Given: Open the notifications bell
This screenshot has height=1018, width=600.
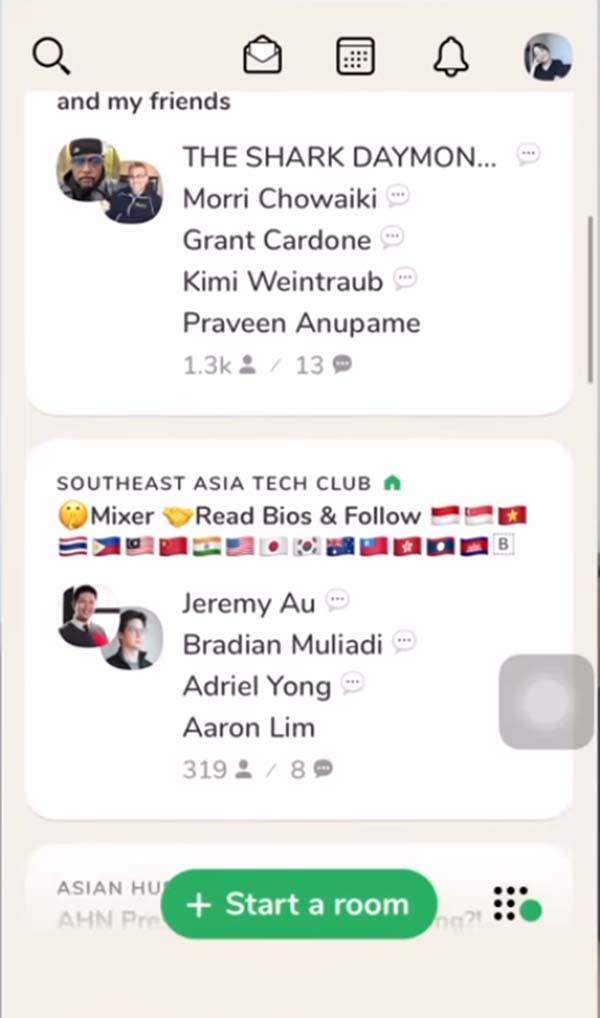Looking at the screenshot, I should (451, 56).
